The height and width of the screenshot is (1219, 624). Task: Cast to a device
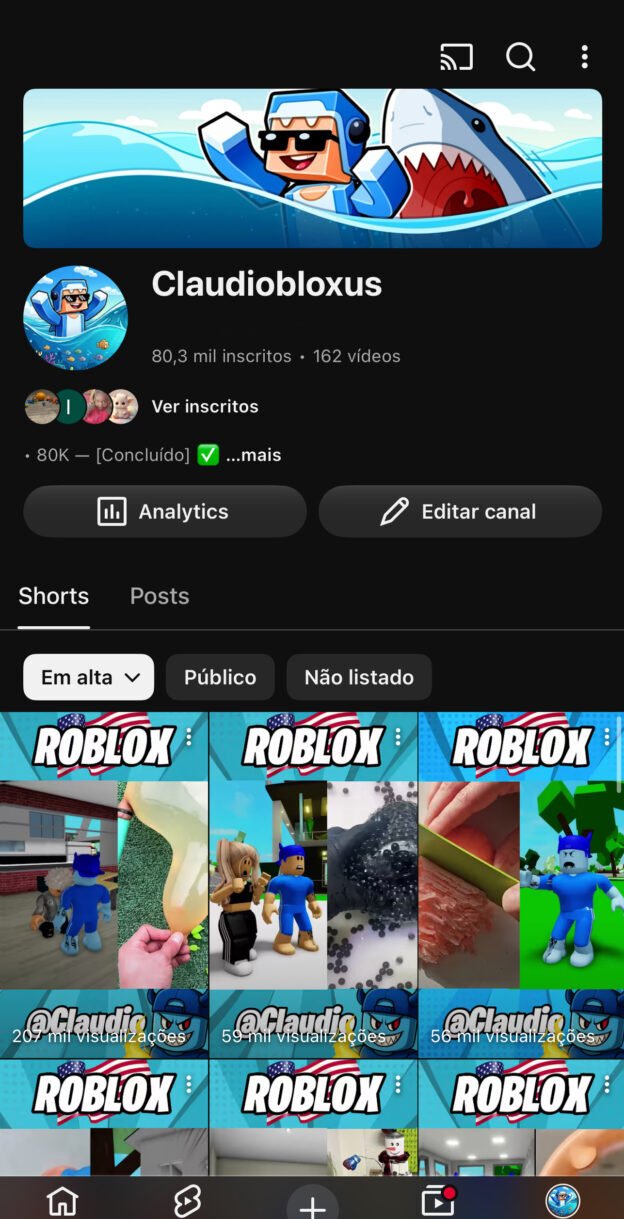click(456, 57)
